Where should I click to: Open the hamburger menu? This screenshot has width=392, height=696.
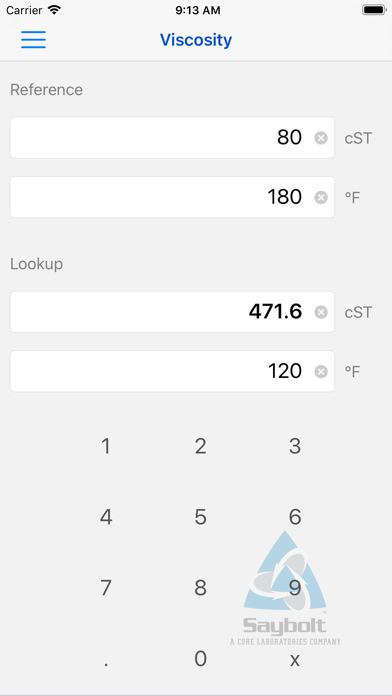pyautogui.click(x=33, y=40)
